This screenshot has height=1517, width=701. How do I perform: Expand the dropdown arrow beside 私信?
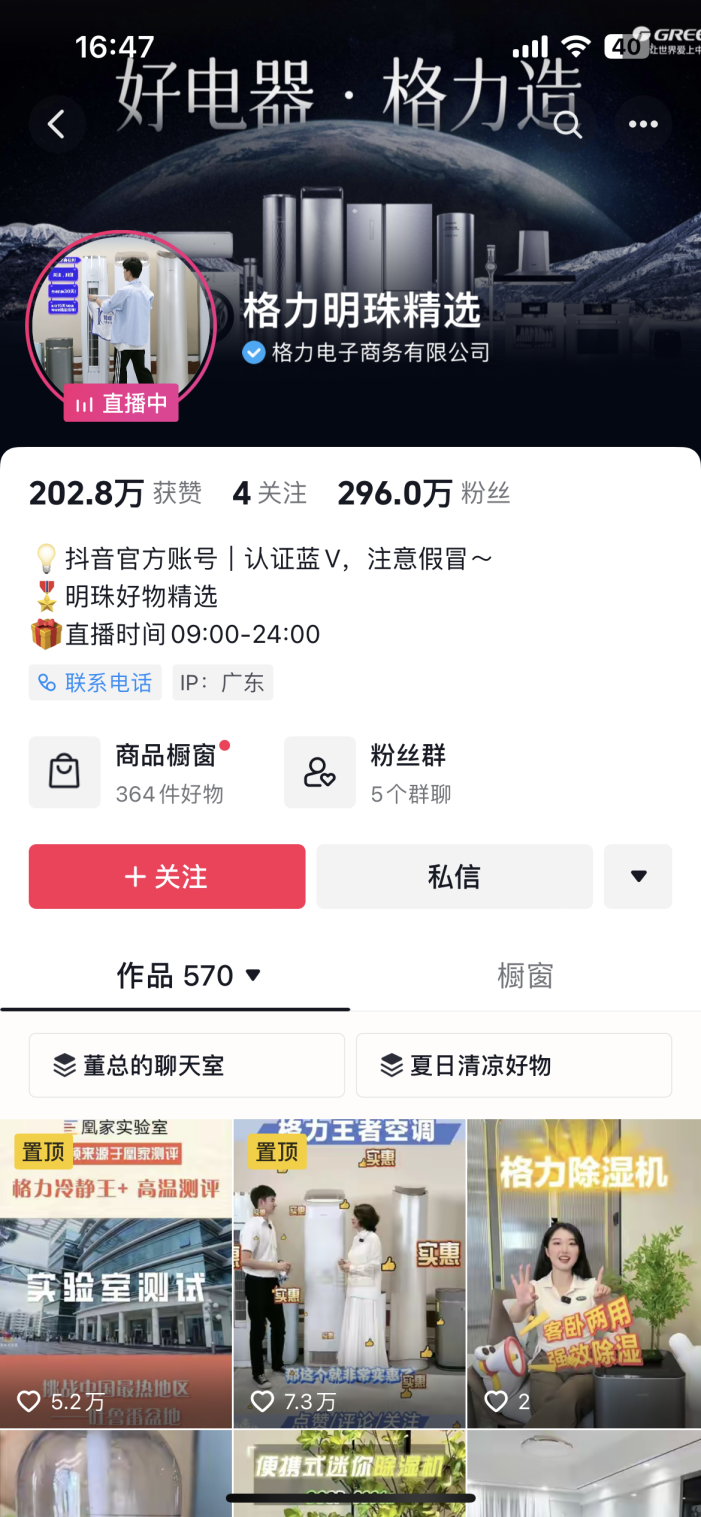point(638,877)
